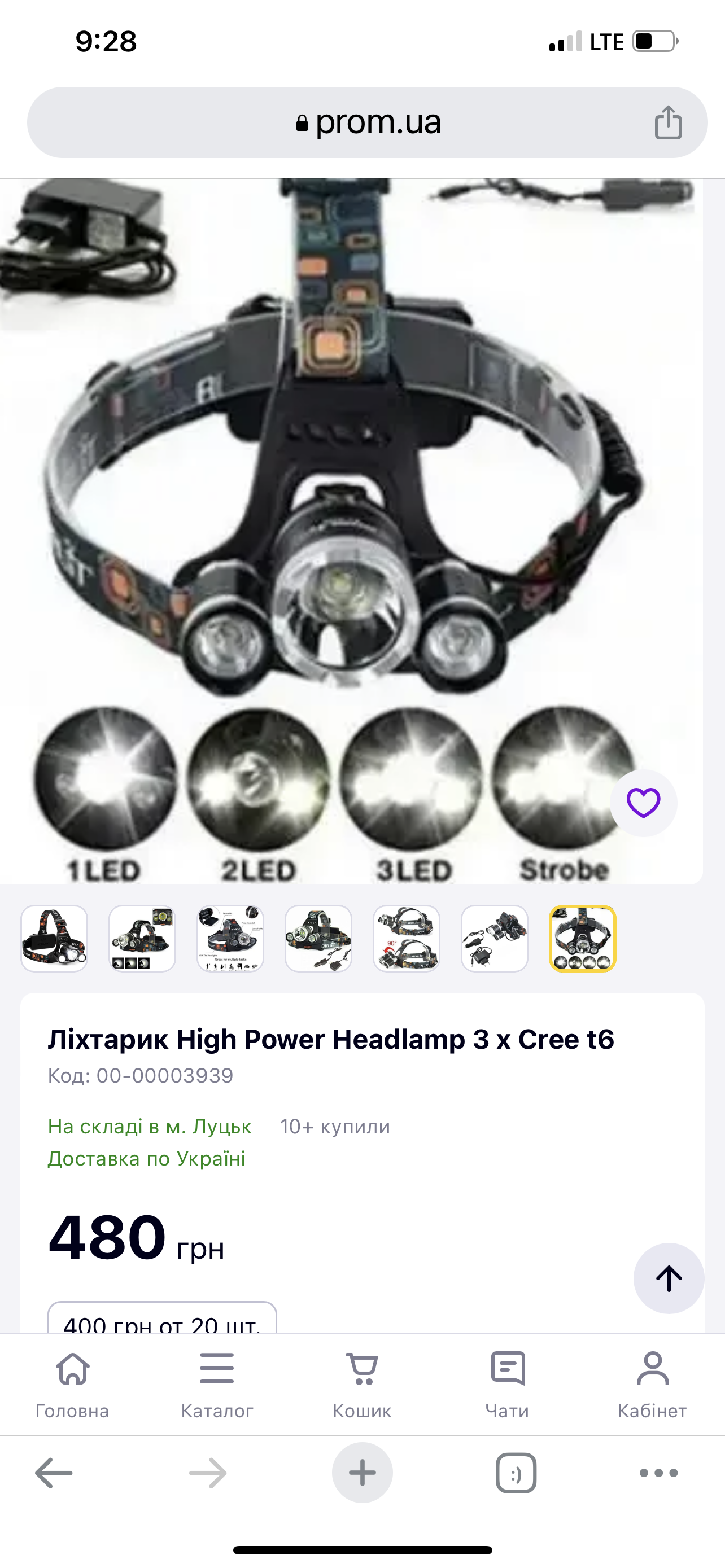Screen dimensions: 725x1568
Task: Tap the 400 грн от 20 шт. wholesale price chip
Action: coord(162,1317)
